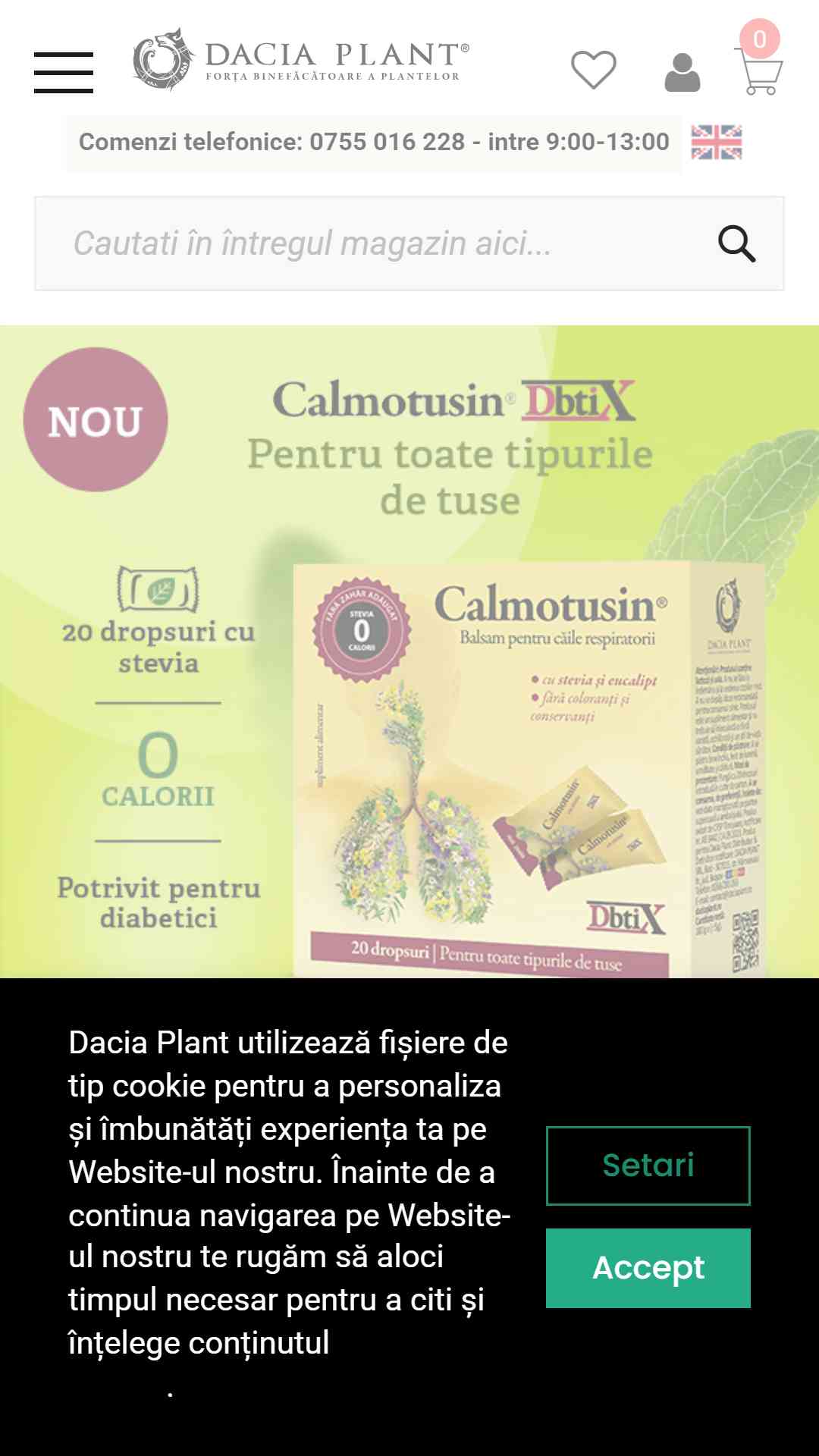Accept the cookie notice

(x=648, y=1268)
